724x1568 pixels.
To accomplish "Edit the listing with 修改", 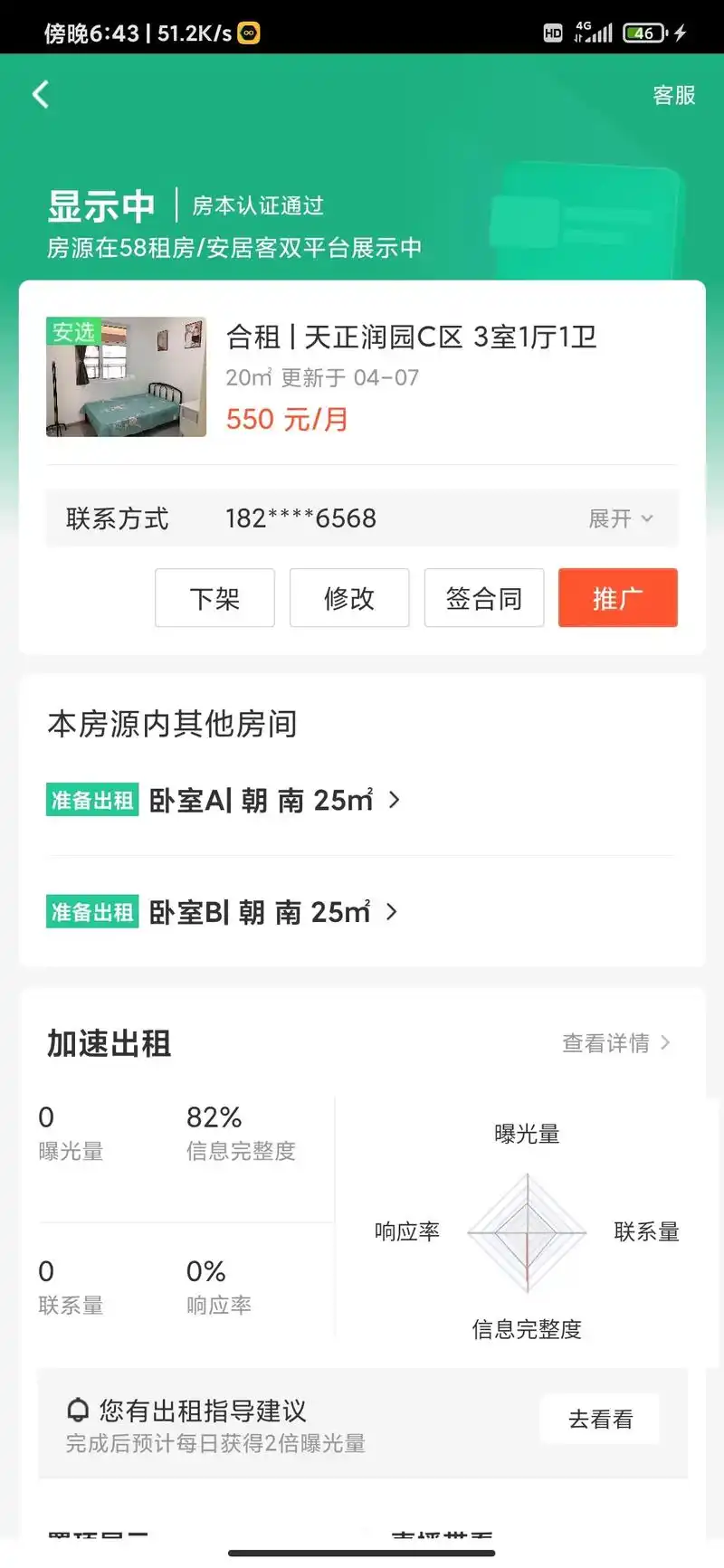I will pos(349,598).
